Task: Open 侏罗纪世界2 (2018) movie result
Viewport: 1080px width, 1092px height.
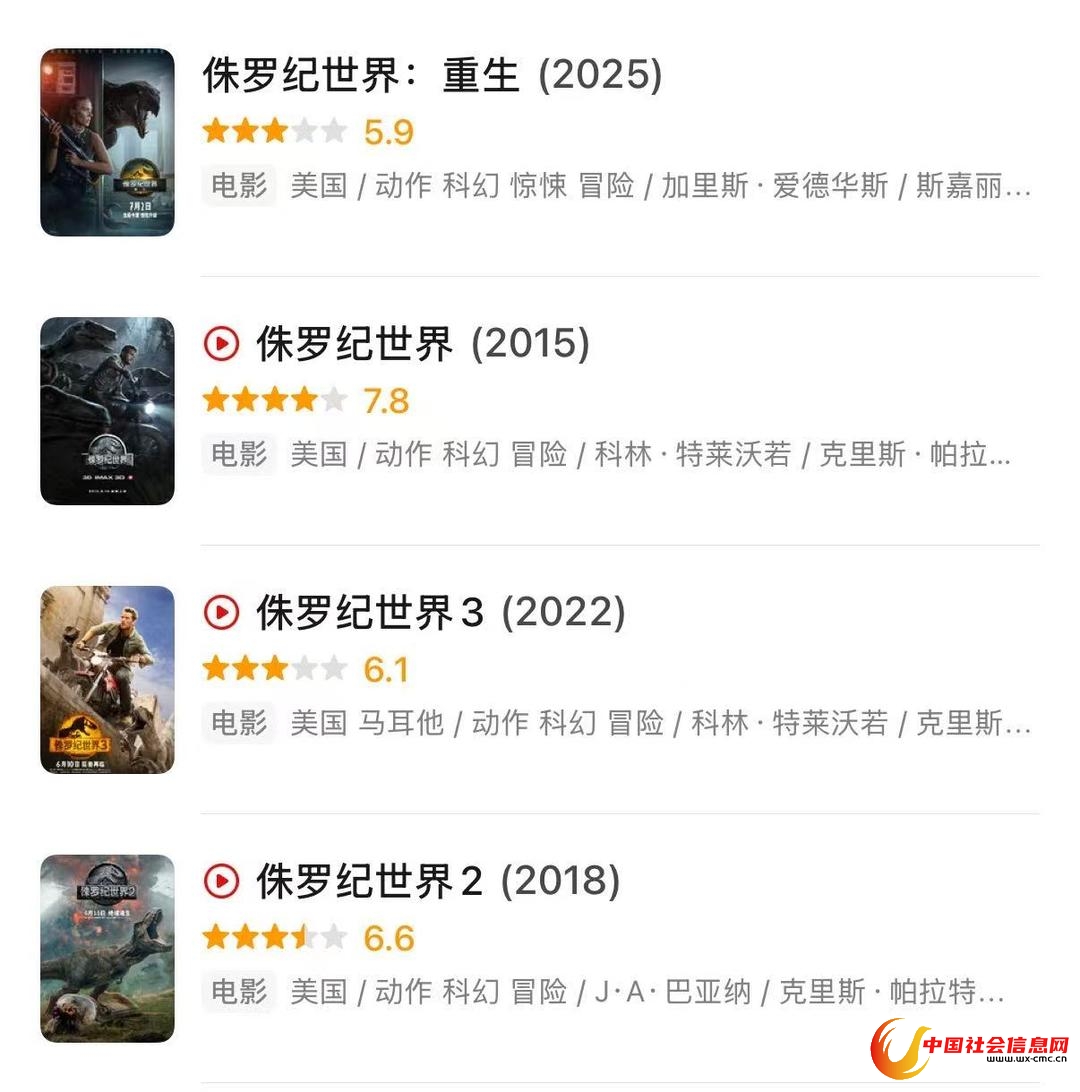Action: point(438,881)
